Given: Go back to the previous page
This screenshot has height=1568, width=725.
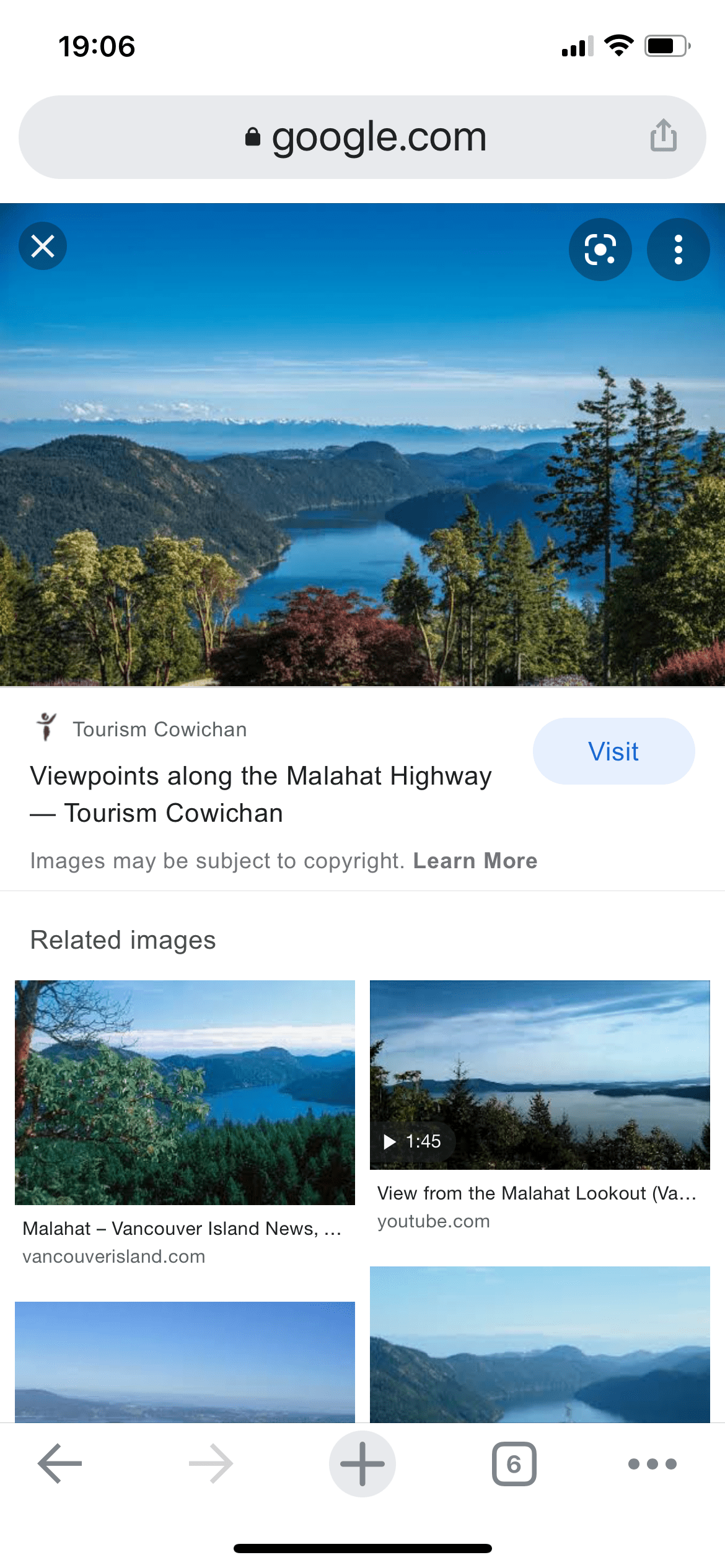Looking at the screenshot, I should 59,1464.
